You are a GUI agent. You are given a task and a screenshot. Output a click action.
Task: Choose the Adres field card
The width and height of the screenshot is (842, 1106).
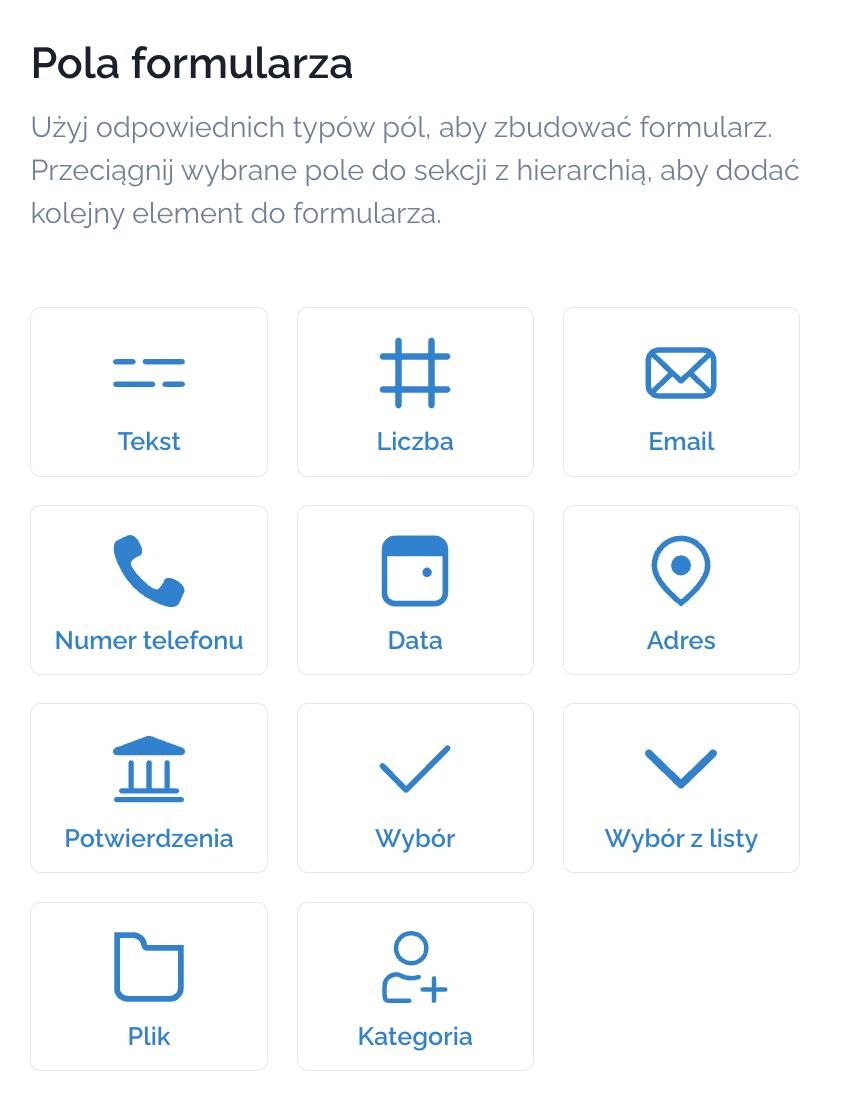(681, 590)
